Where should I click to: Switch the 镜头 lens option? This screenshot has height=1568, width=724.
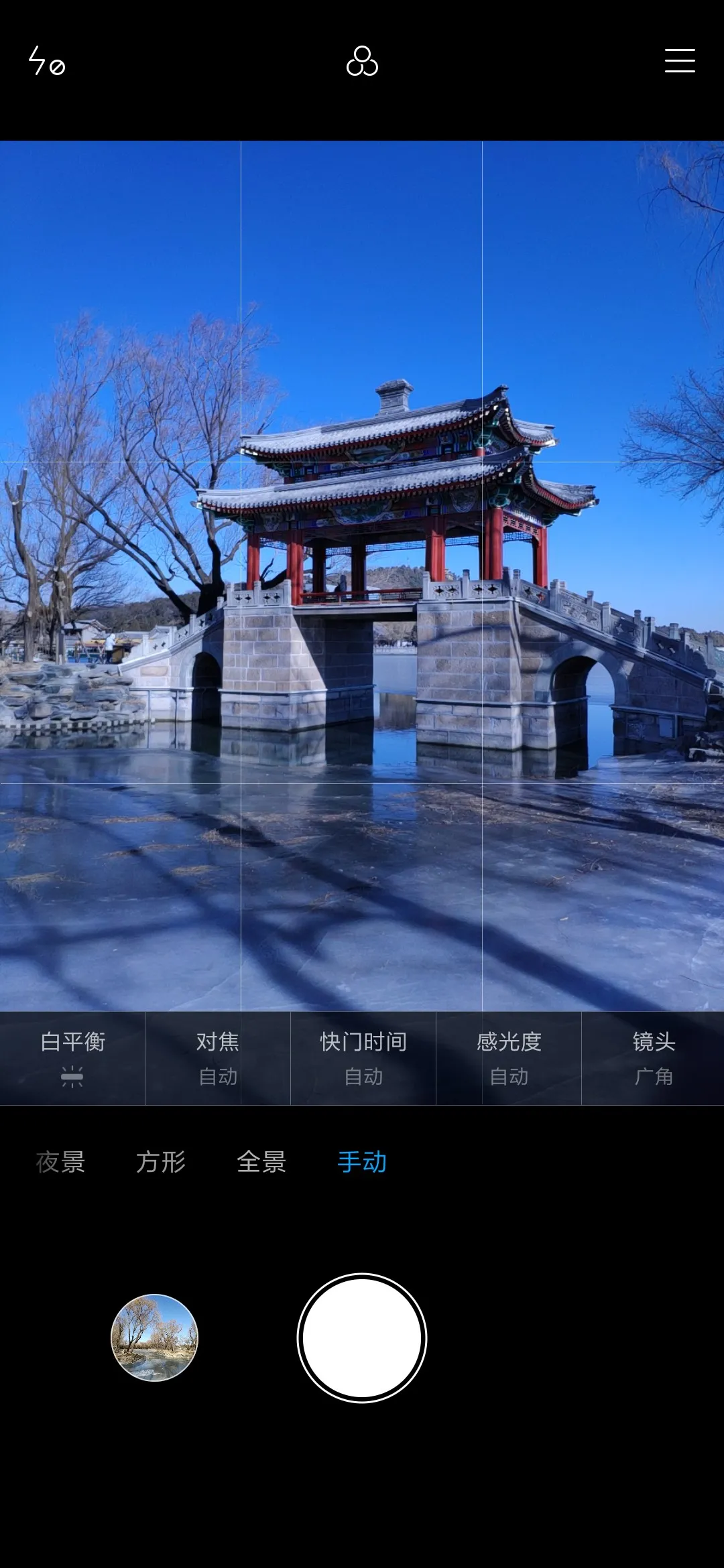tap(654, 1058)
